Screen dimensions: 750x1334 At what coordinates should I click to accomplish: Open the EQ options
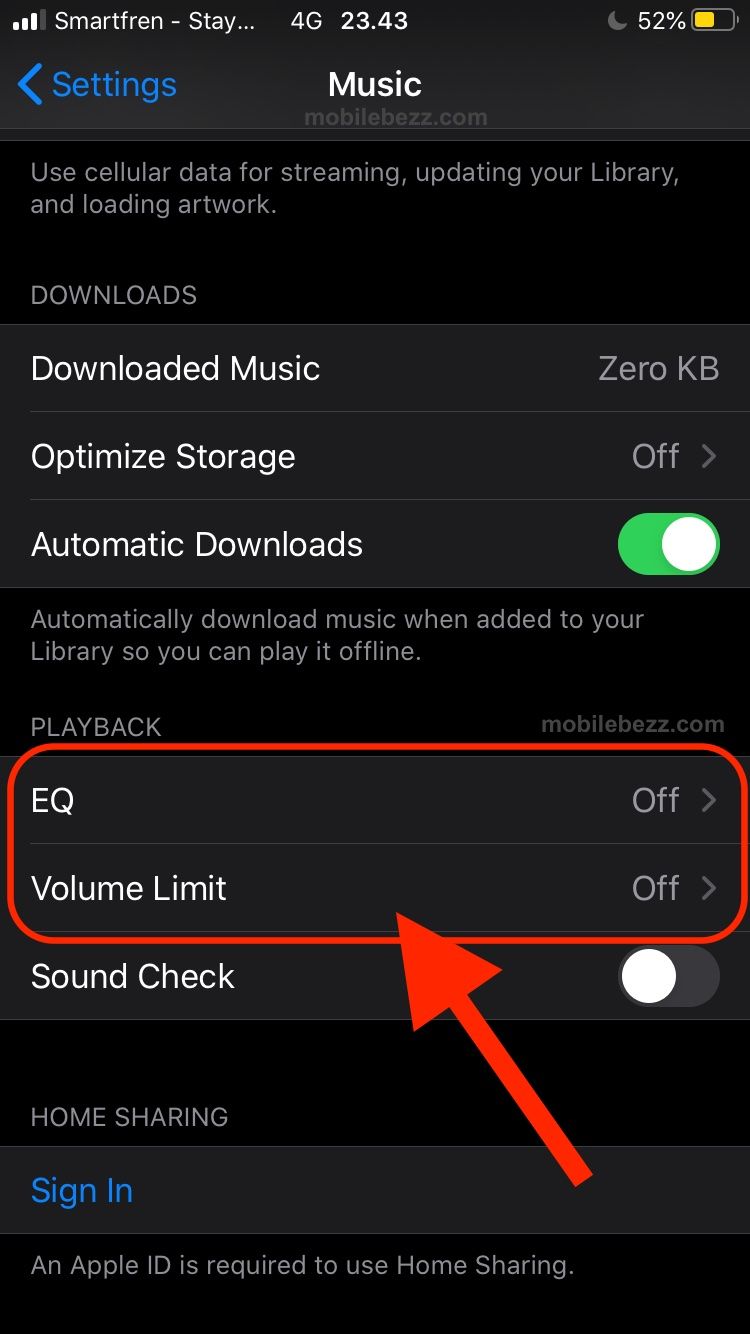[375, 800]
